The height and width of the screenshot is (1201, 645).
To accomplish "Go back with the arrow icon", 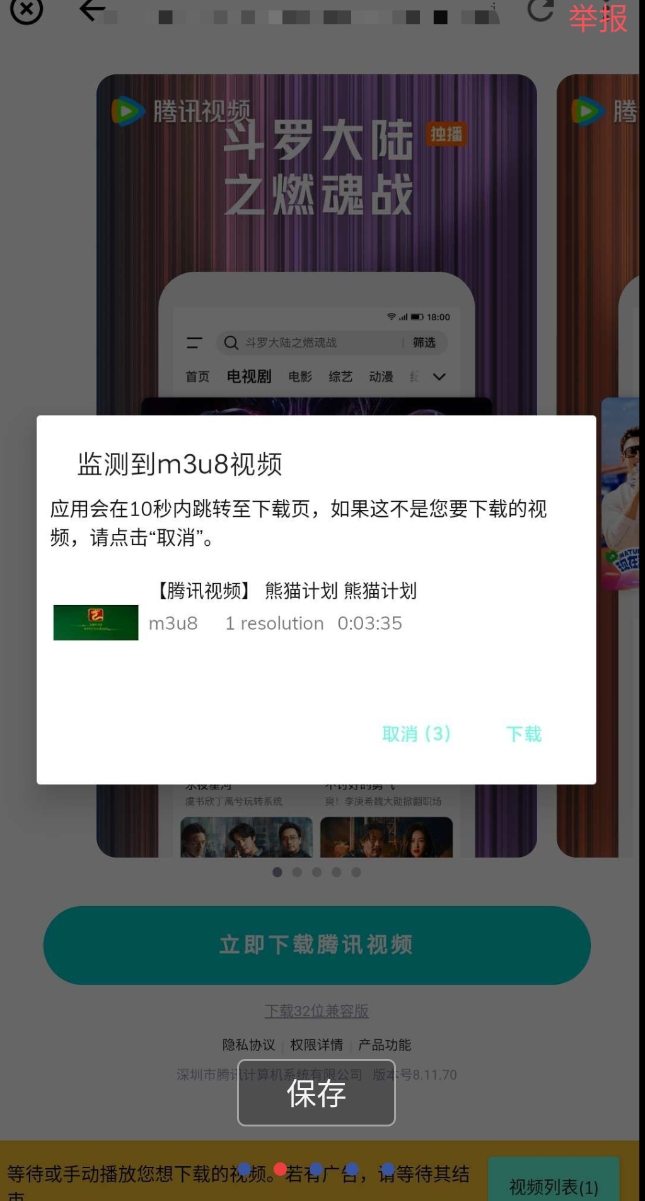I will (92, 10).
